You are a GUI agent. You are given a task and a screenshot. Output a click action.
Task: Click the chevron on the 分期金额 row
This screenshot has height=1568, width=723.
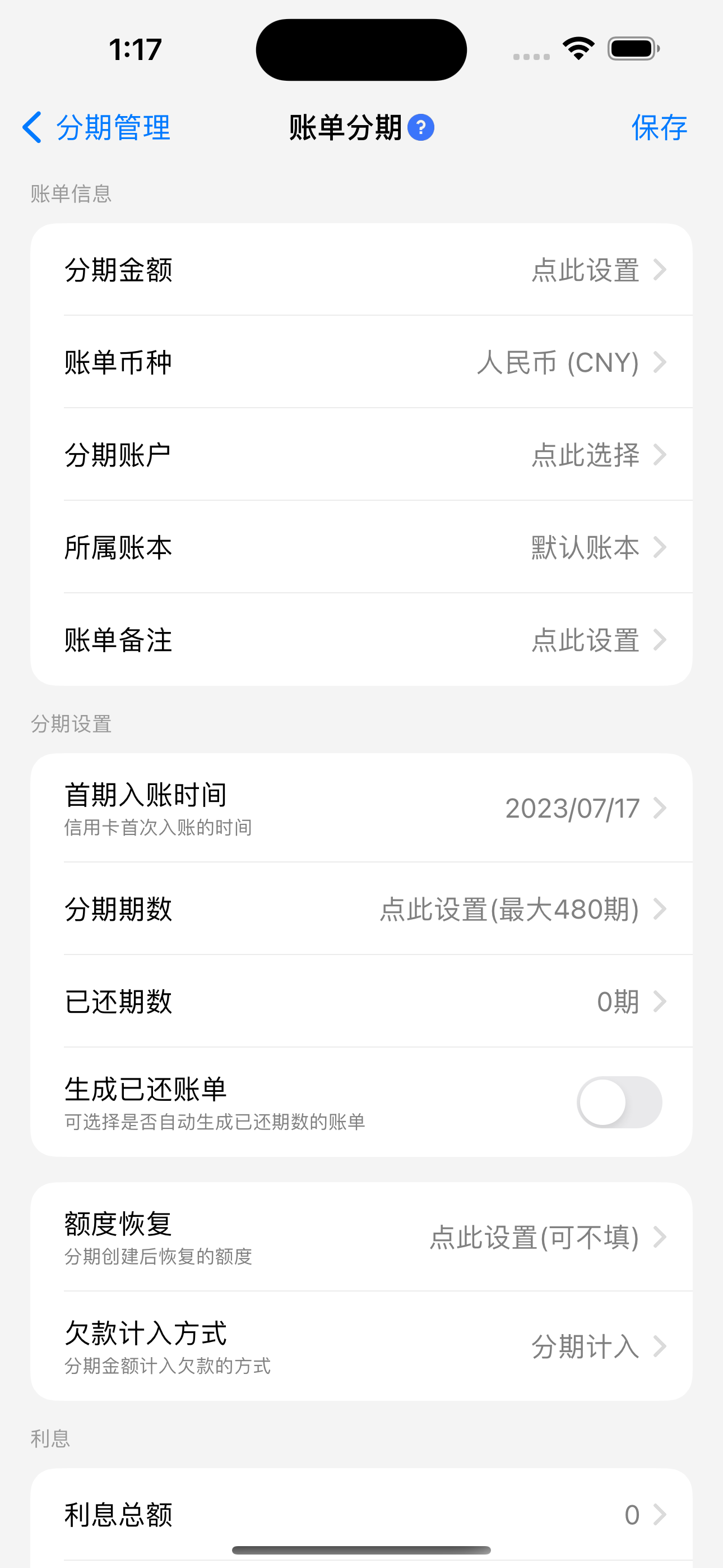click(x=660, y=270)
